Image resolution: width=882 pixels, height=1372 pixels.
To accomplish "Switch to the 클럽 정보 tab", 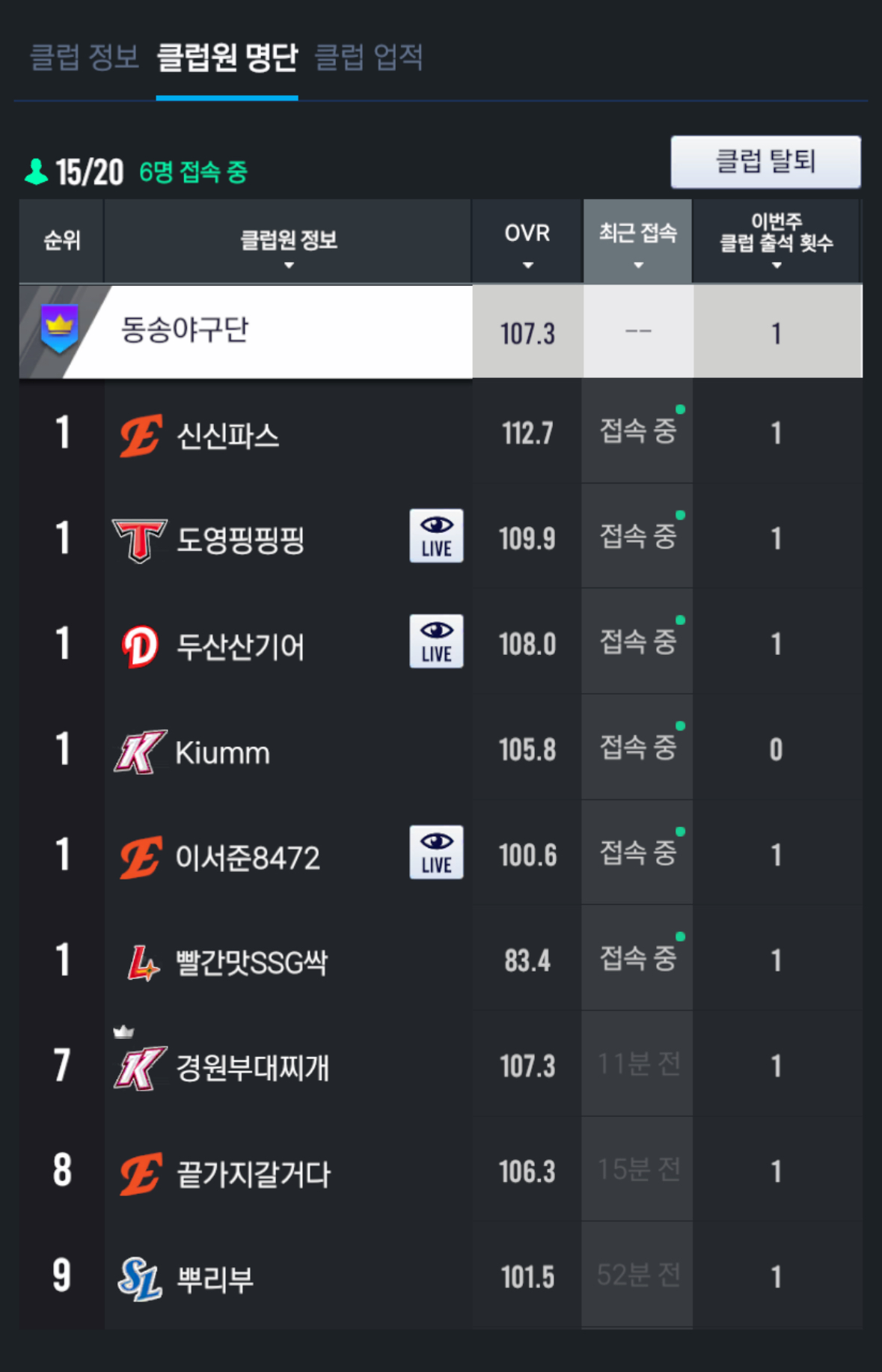I will pos(84,58).
